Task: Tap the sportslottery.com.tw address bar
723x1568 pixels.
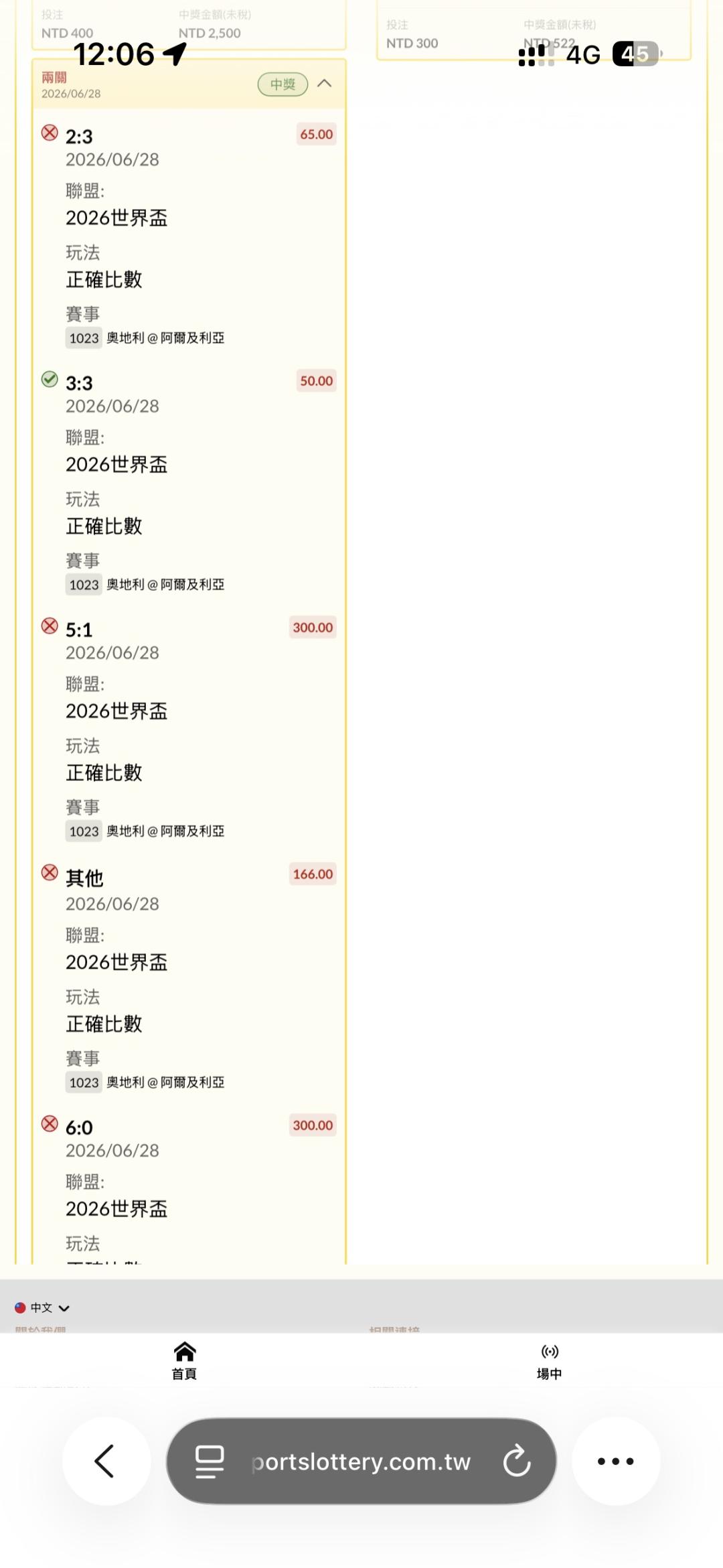Action: tap(361, 1461)
